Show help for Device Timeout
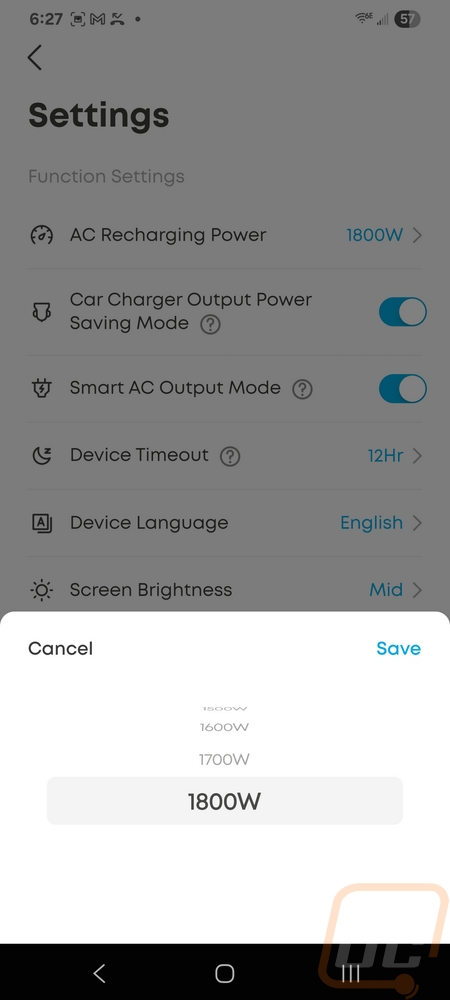This screenshot has height=1000, width=450. click(230, 457)
